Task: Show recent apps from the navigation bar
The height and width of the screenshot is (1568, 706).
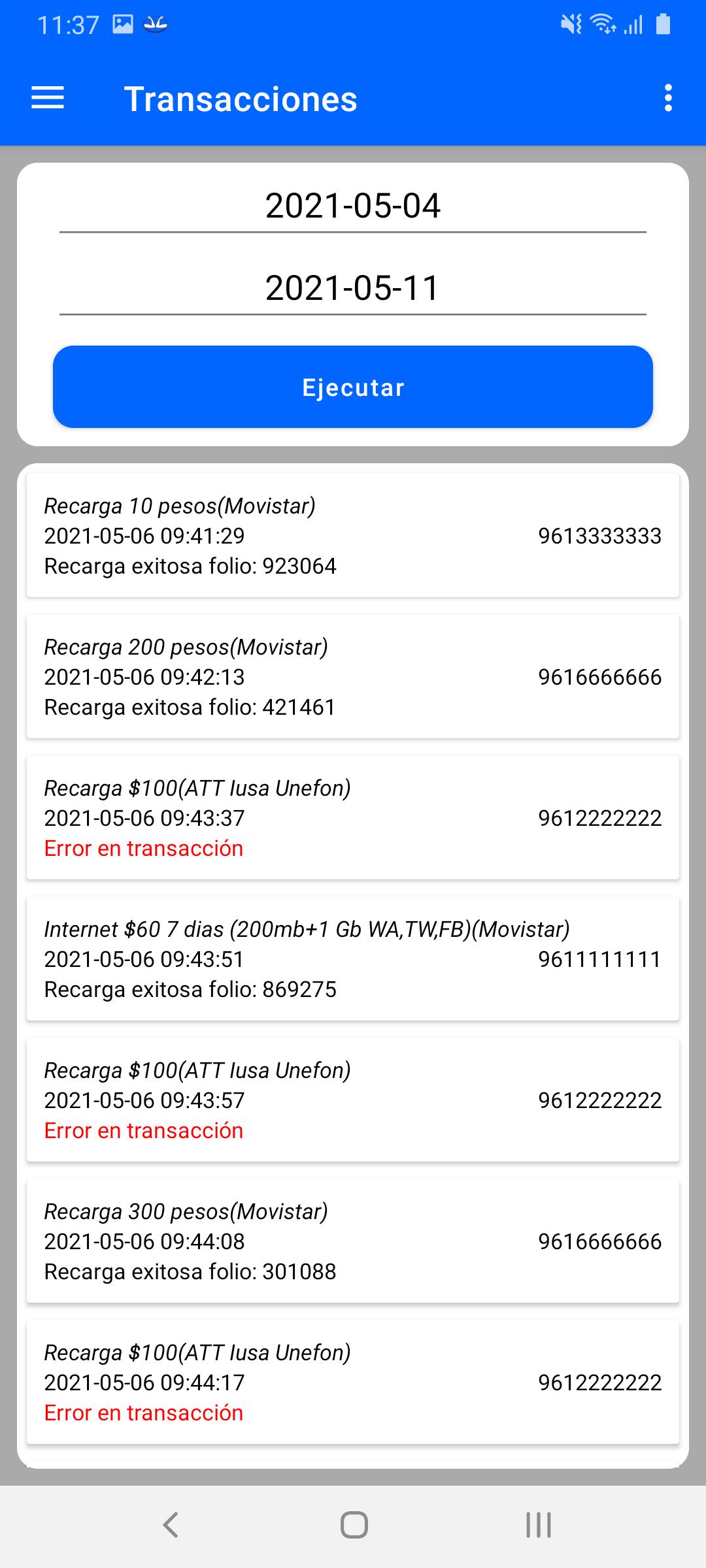Action: click(539, 1526)
